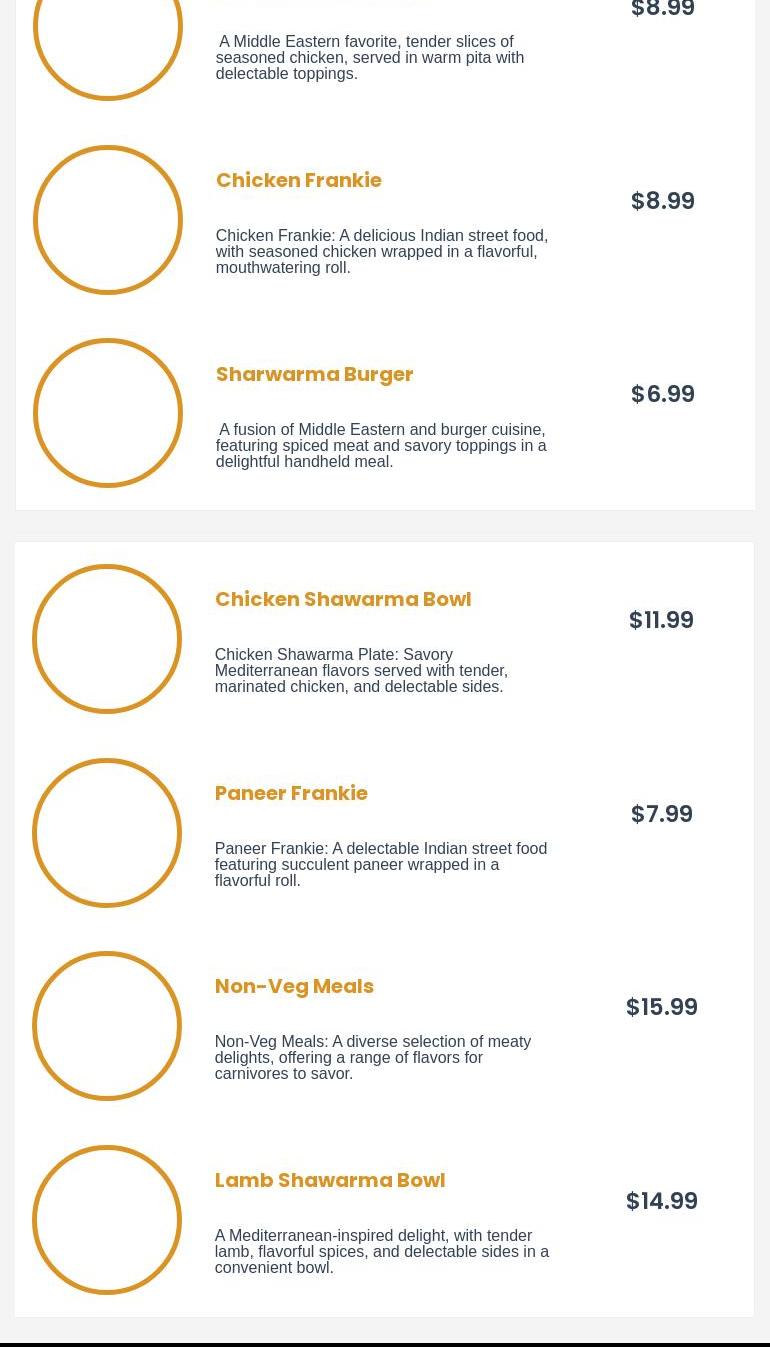Choose the Paneer Frankie item
This screenshot has width=770, height=1347.
[x=291, y=793]
